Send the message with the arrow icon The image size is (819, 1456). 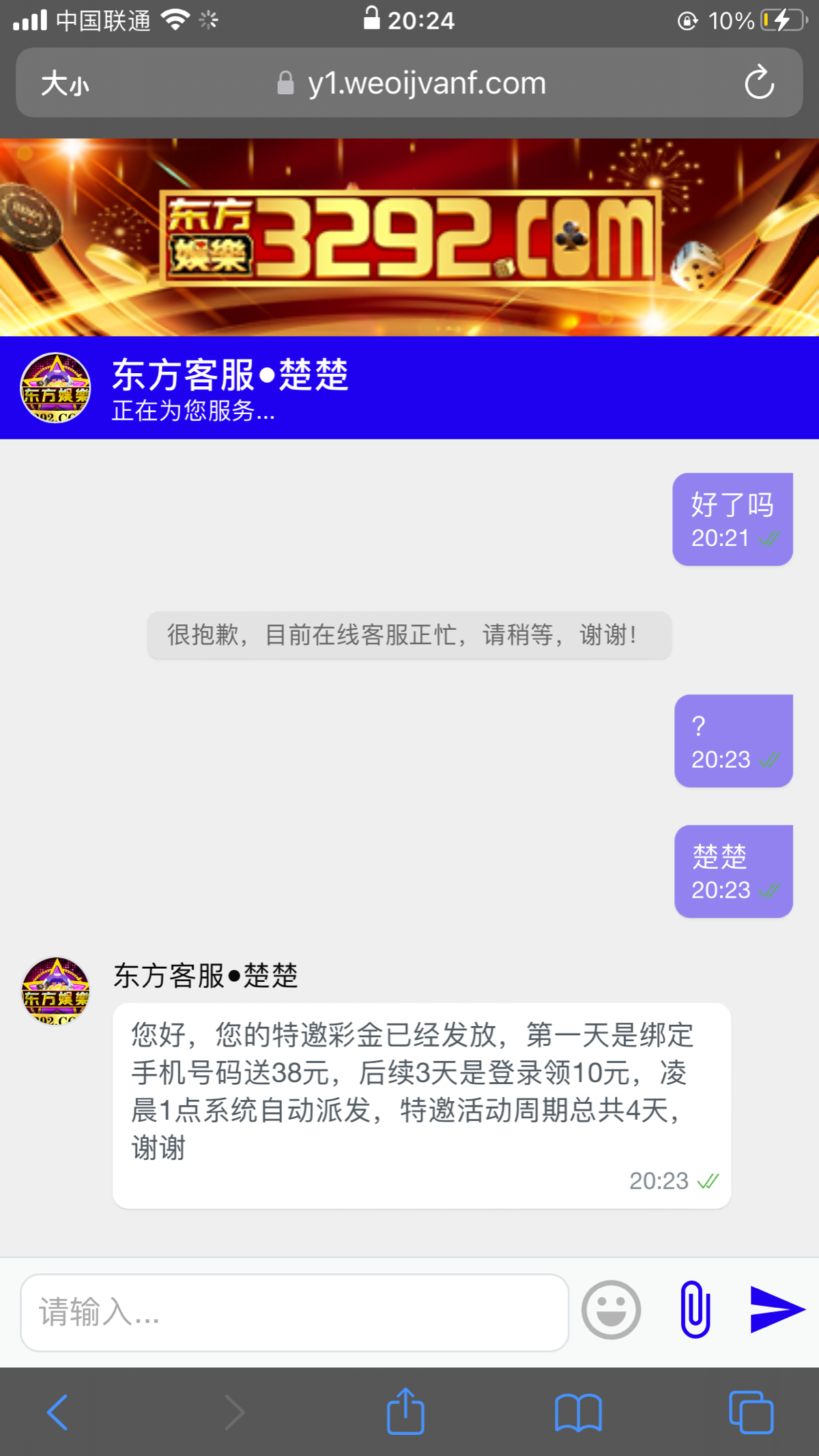coord(777,1309)
